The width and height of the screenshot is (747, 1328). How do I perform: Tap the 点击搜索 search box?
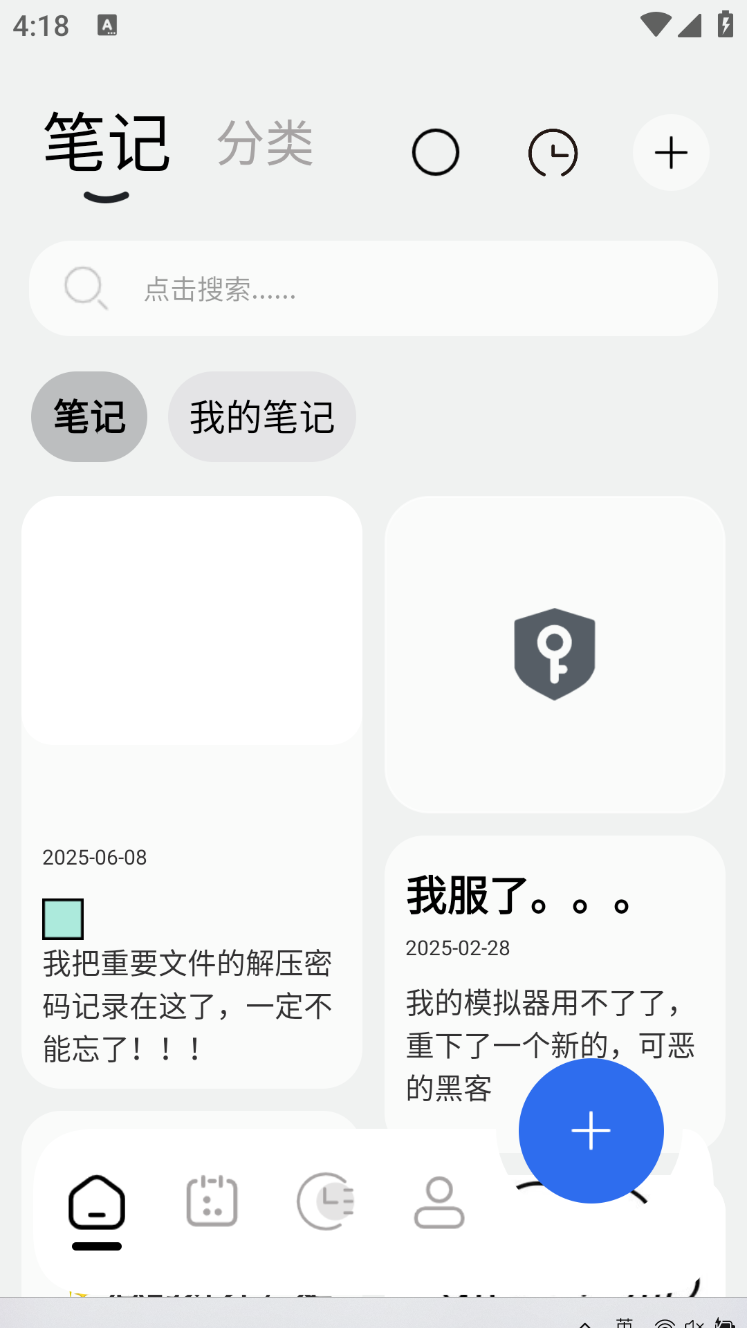[x=373, y=288]
